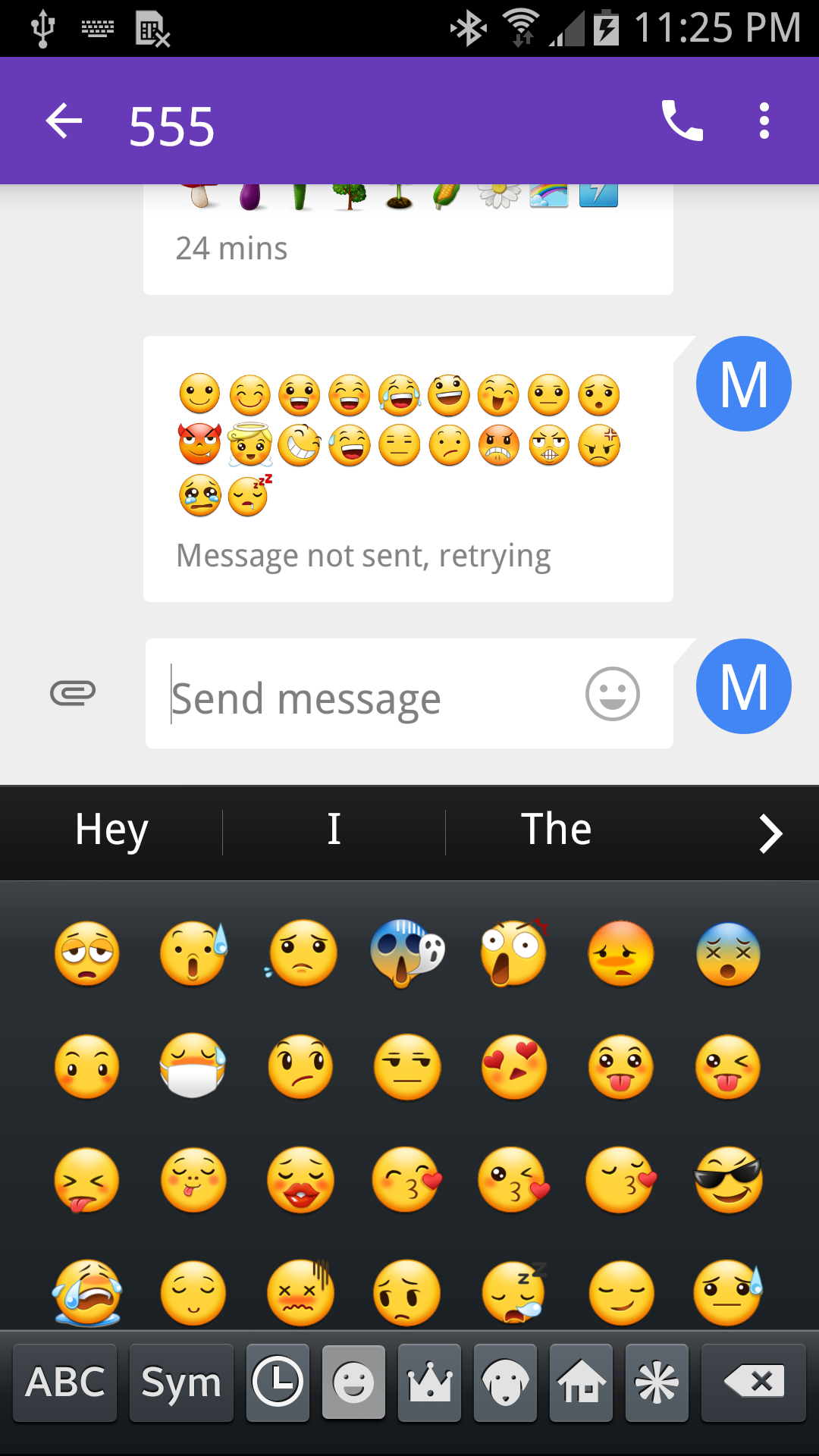Open the emoji picker in message field

point(612,694)
